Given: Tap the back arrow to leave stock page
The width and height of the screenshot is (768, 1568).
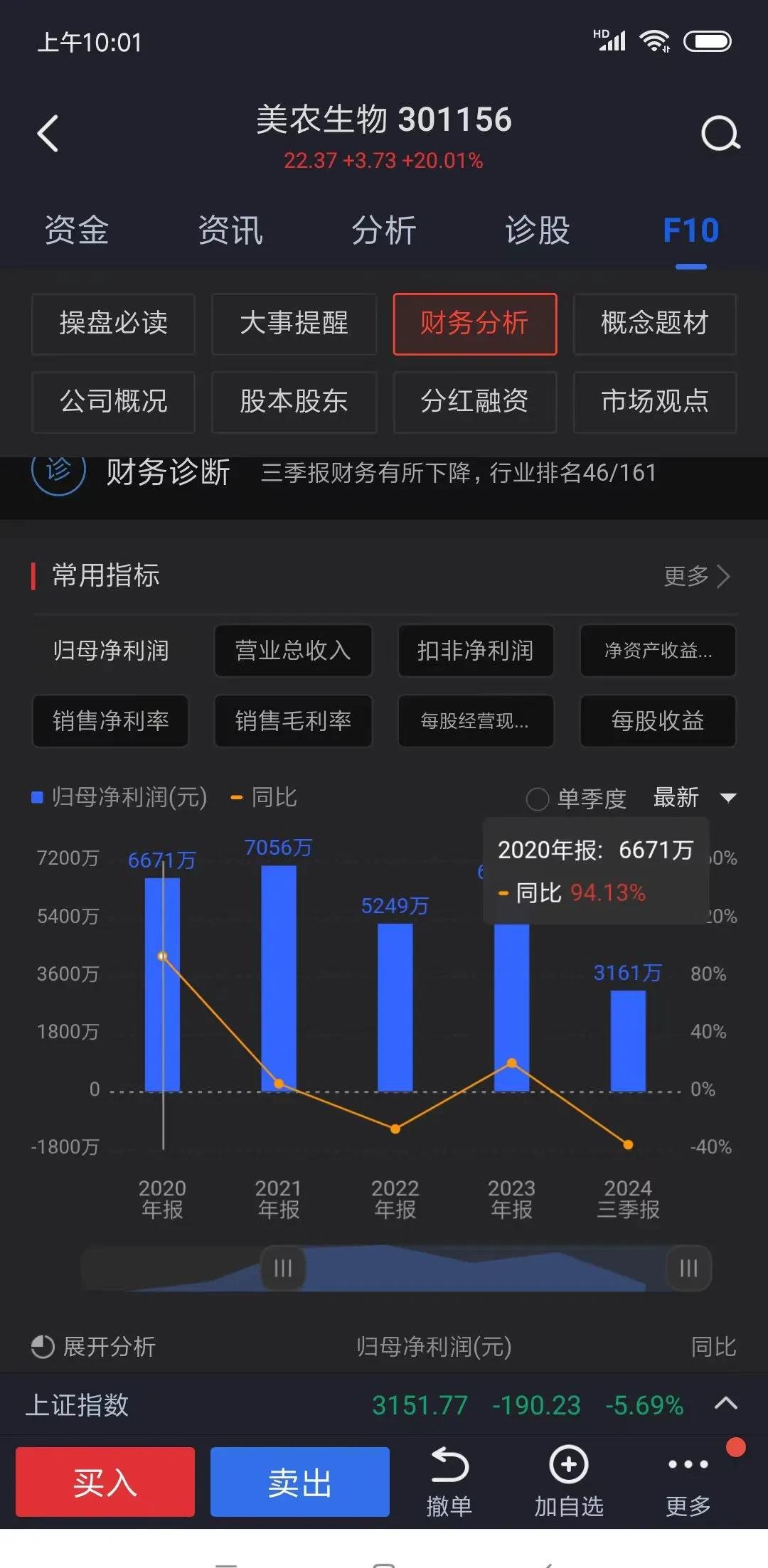Looking at the screenshot, I should 48,134.
